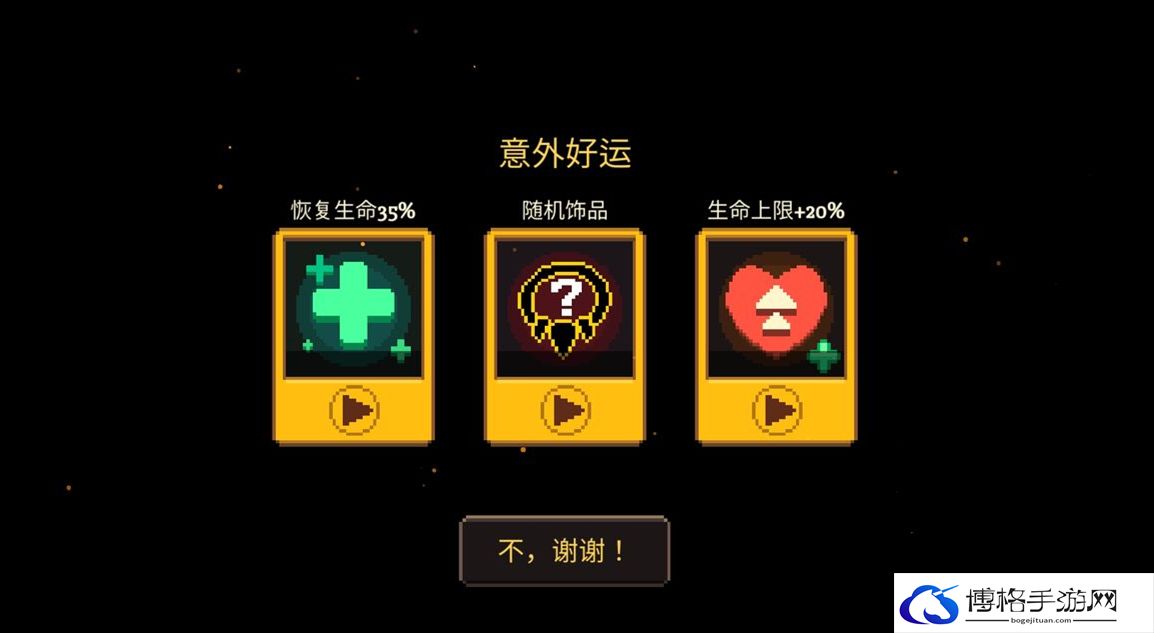
Task: Select the 恢复生命35% reward card
Action: pyautogui.click(x=353, y=336)
